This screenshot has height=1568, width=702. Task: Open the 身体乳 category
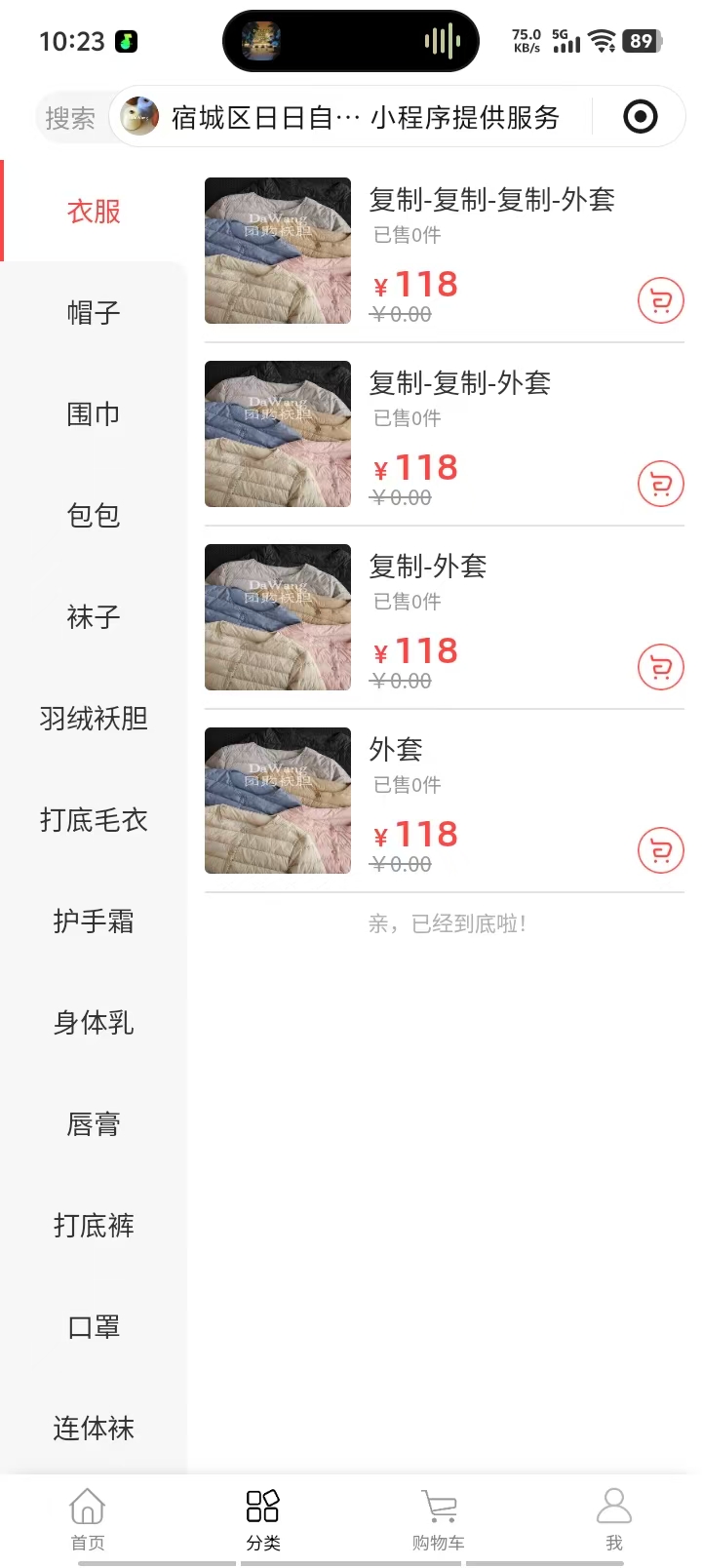(94, 1023)
